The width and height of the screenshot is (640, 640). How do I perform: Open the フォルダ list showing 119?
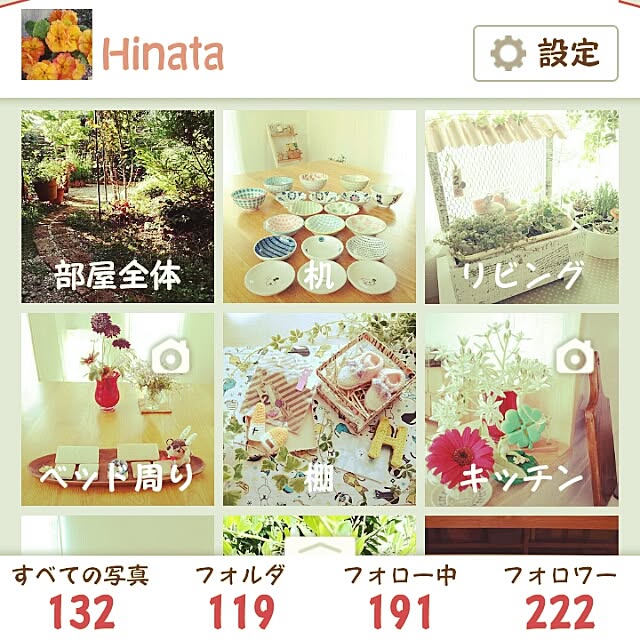click(x=241, y=597)
